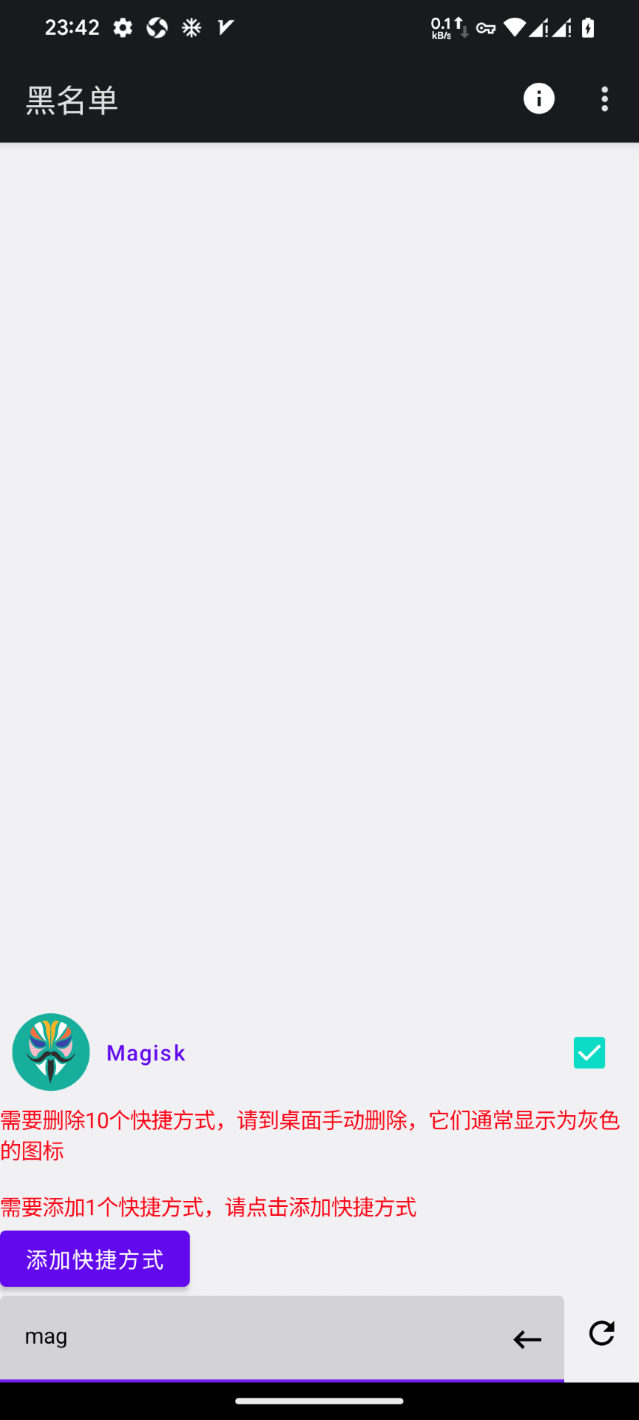Focus the search field containing "mag"
This screenshot has height=1420, width=639.
pos(282,1338)
